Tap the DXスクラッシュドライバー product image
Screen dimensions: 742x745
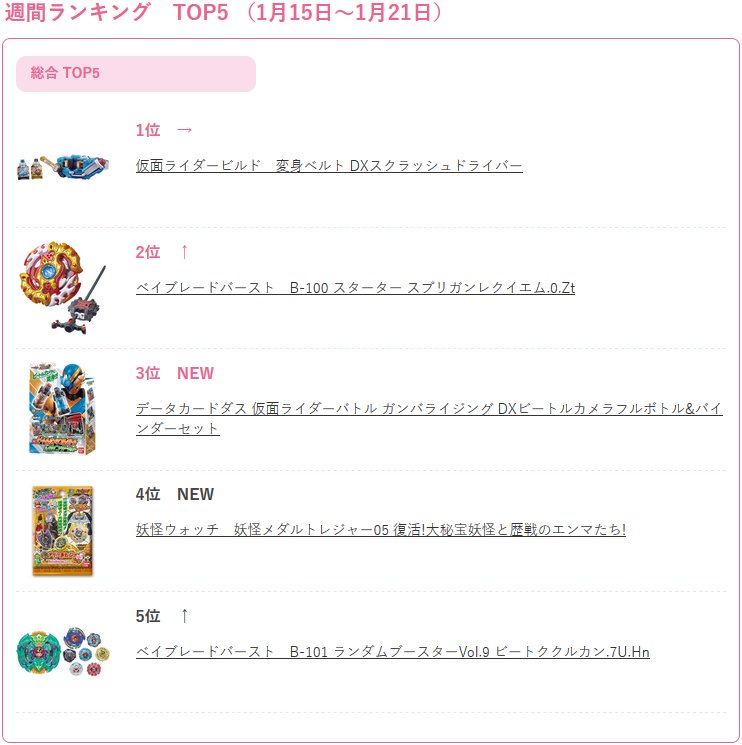tap(63, 166)
